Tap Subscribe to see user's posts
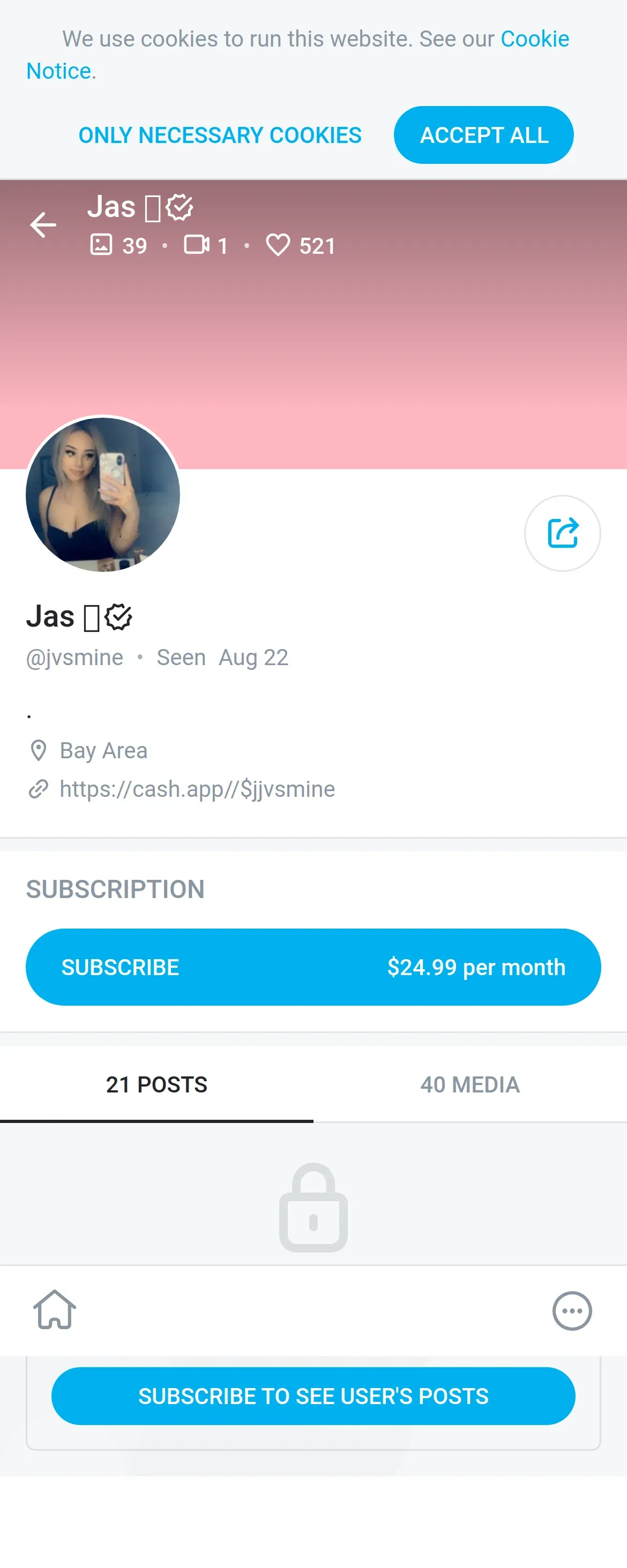 tap(312, 1395)
